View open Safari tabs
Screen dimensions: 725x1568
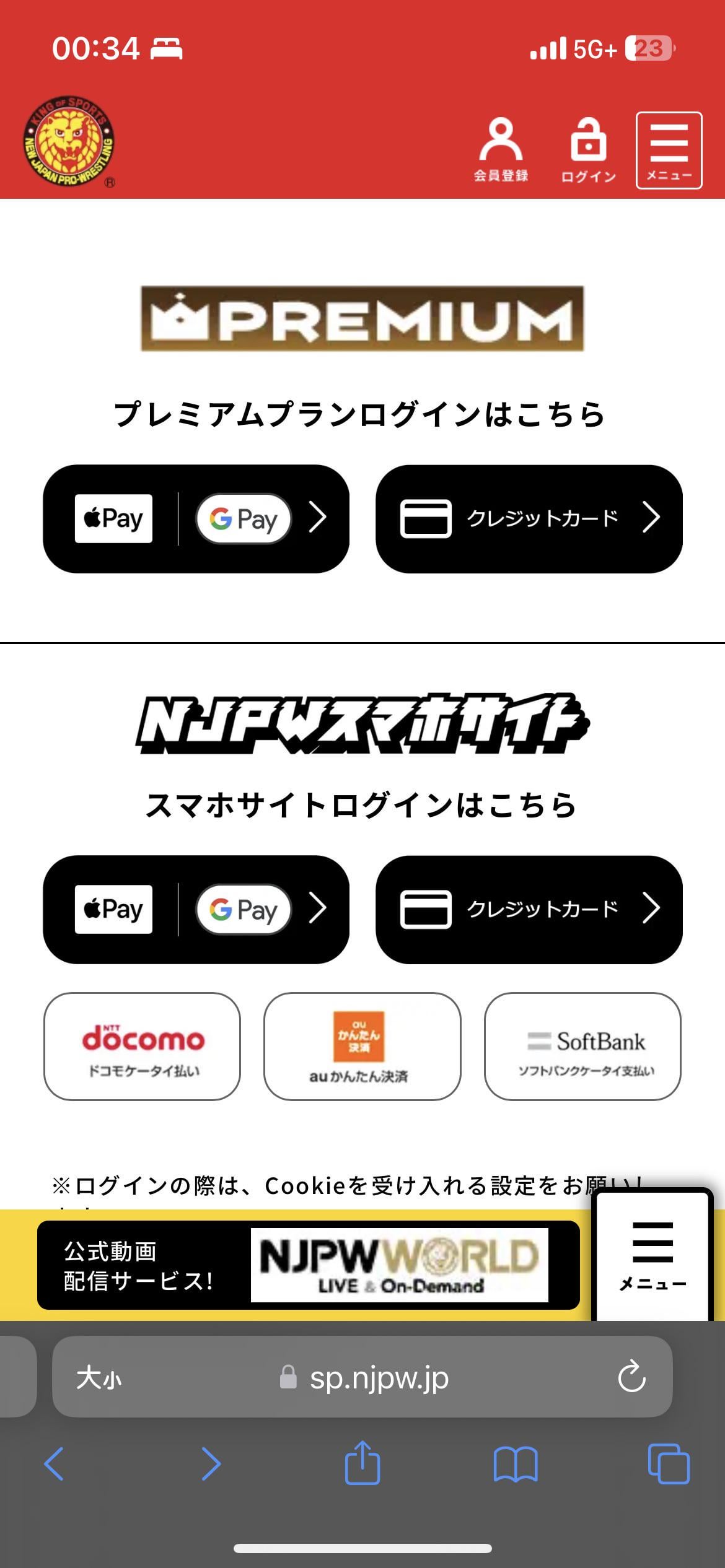point(668,1464)
